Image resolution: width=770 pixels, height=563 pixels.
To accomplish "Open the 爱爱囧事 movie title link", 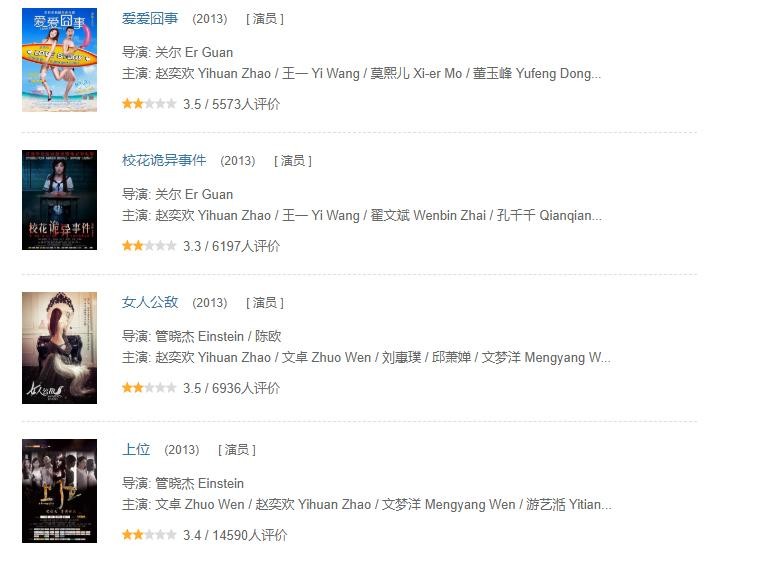I will [150, 18].
